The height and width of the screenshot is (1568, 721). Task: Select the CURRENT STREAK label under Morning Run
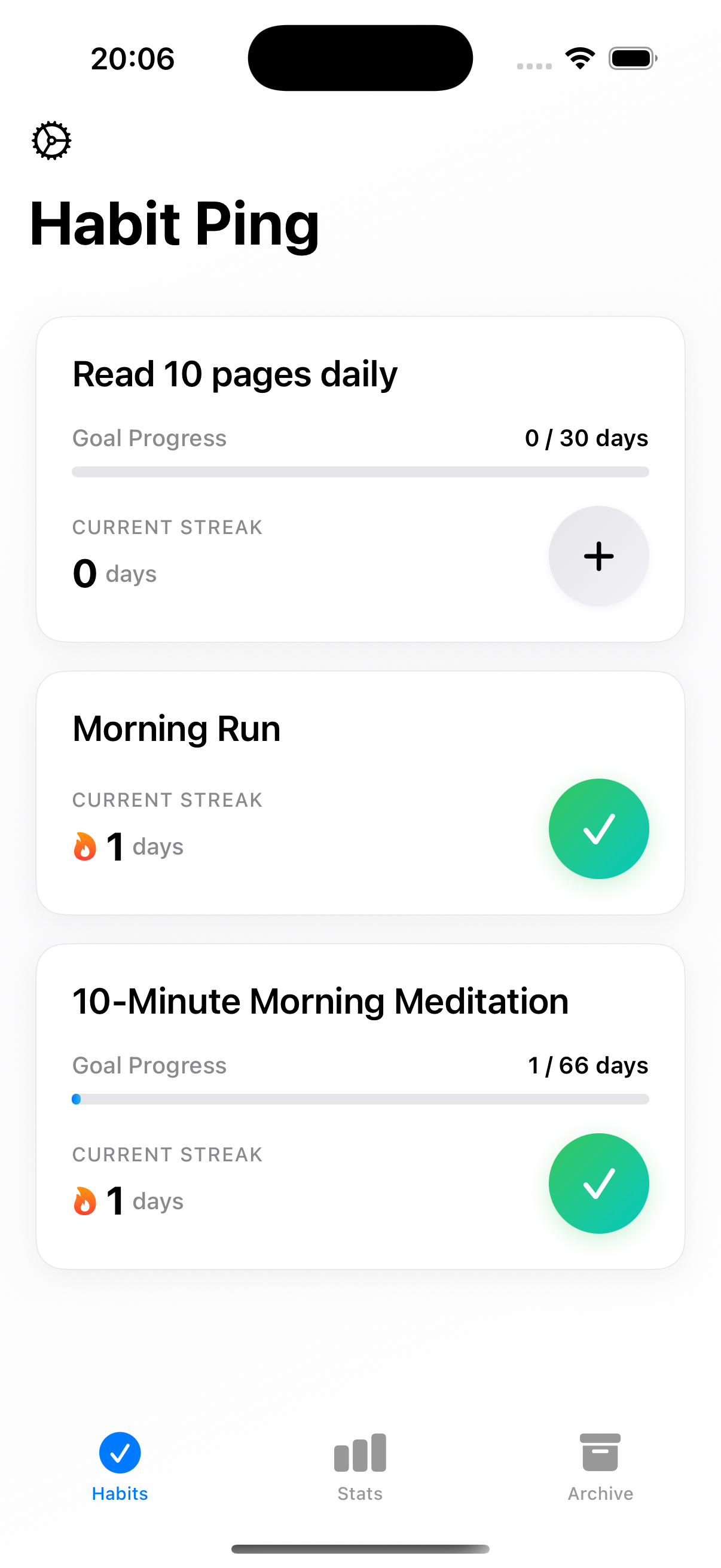167,800
